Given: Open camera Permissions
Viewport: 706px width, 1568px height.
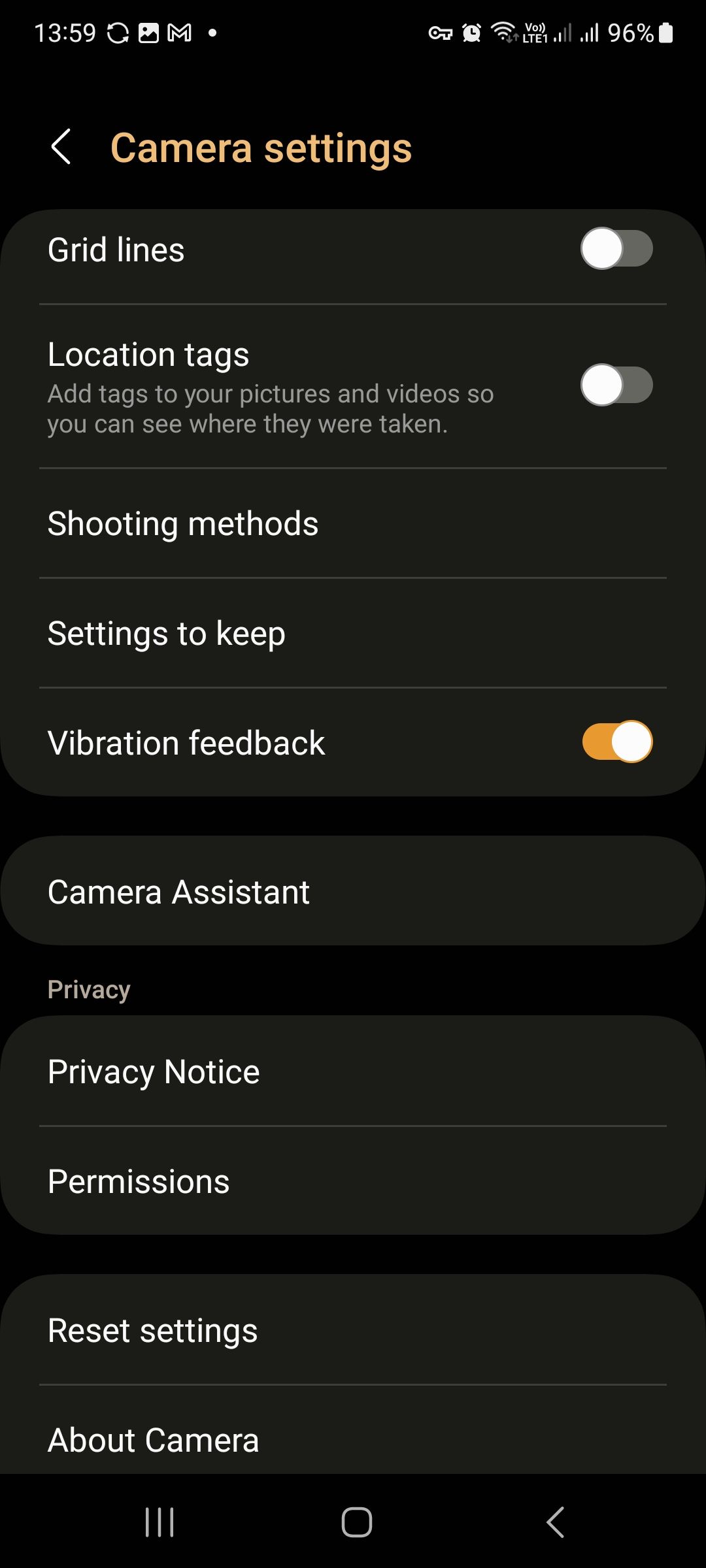Looking at the screenshot, I should pyautogui.click(x=353, y=1182).
